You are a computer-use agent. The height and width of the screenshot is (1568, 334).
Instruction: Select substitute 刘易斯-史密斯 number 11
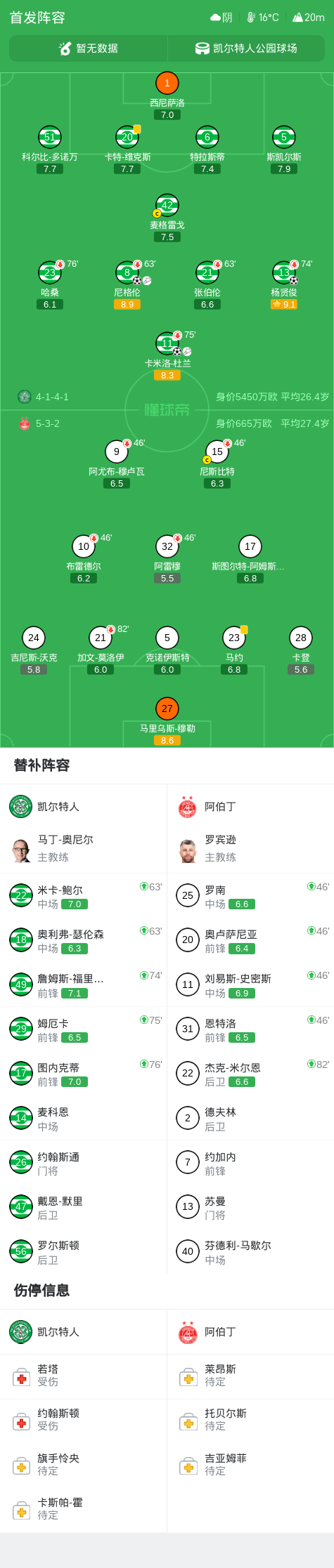250,984
